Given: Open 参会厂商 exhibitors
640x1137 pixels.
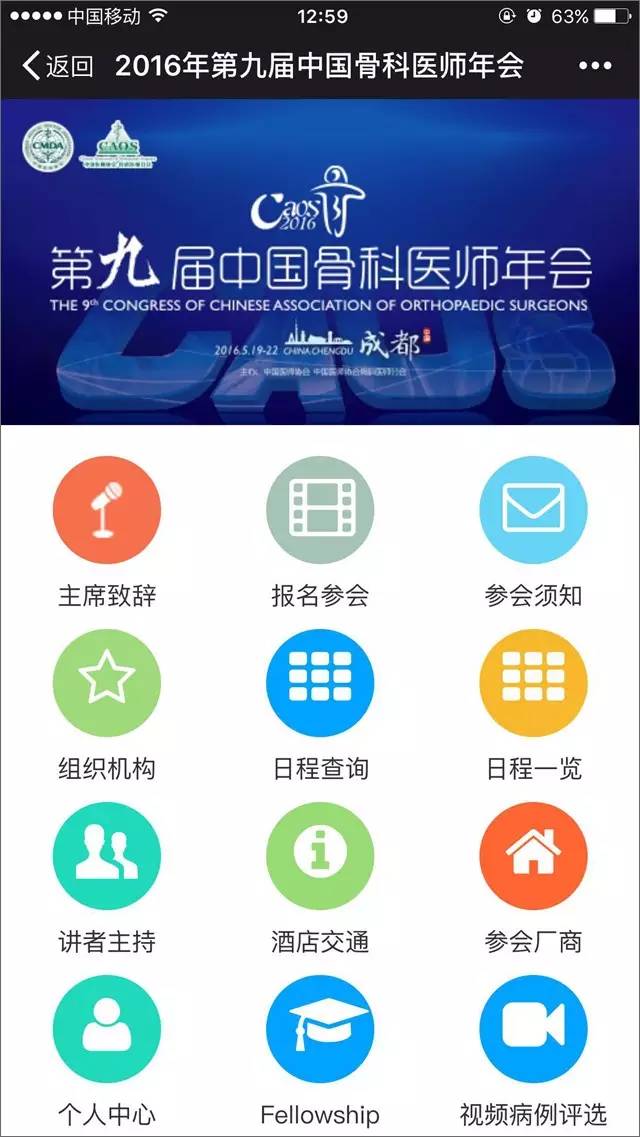Looking at the screenshot, I should (x=533, y=856).
